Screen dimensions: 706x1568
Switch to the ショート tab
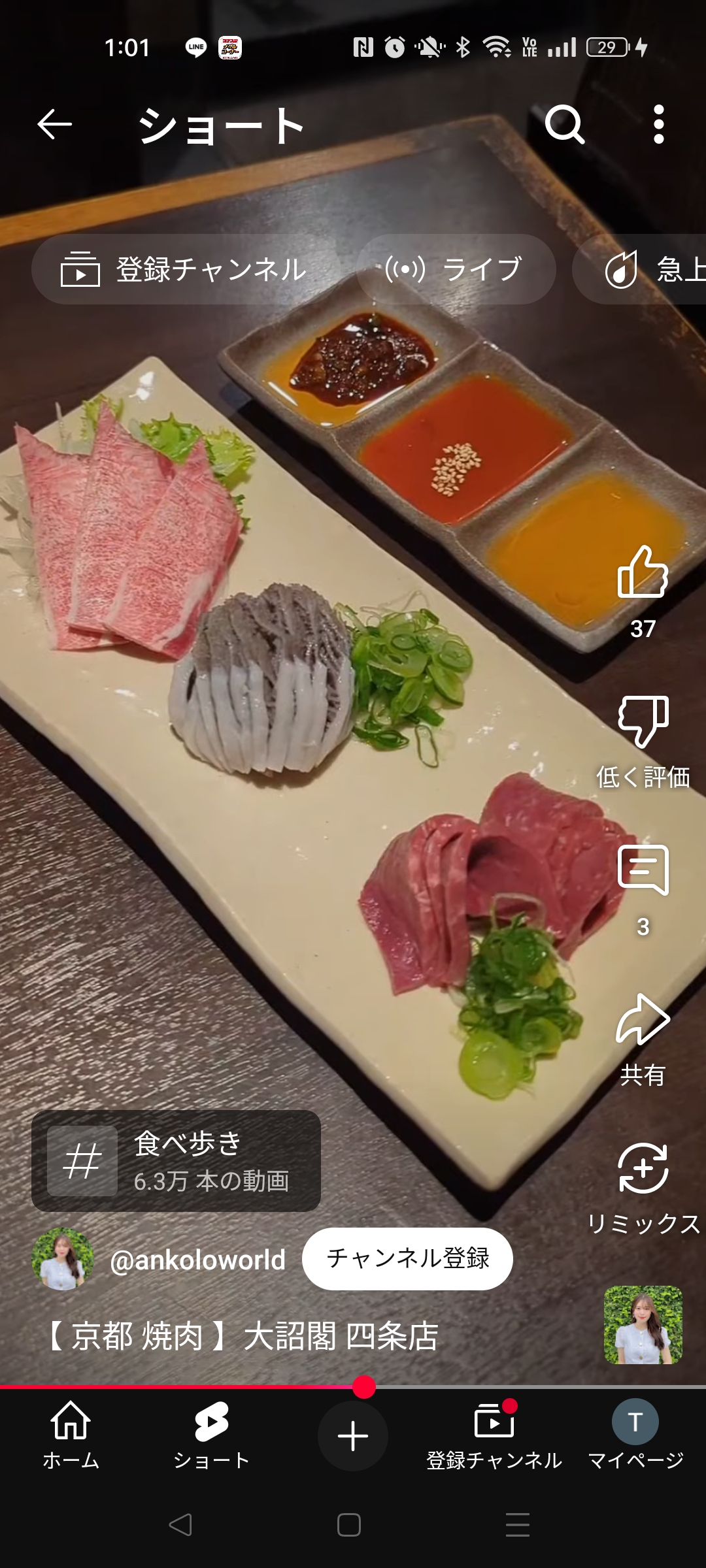tap(212, 1435)
